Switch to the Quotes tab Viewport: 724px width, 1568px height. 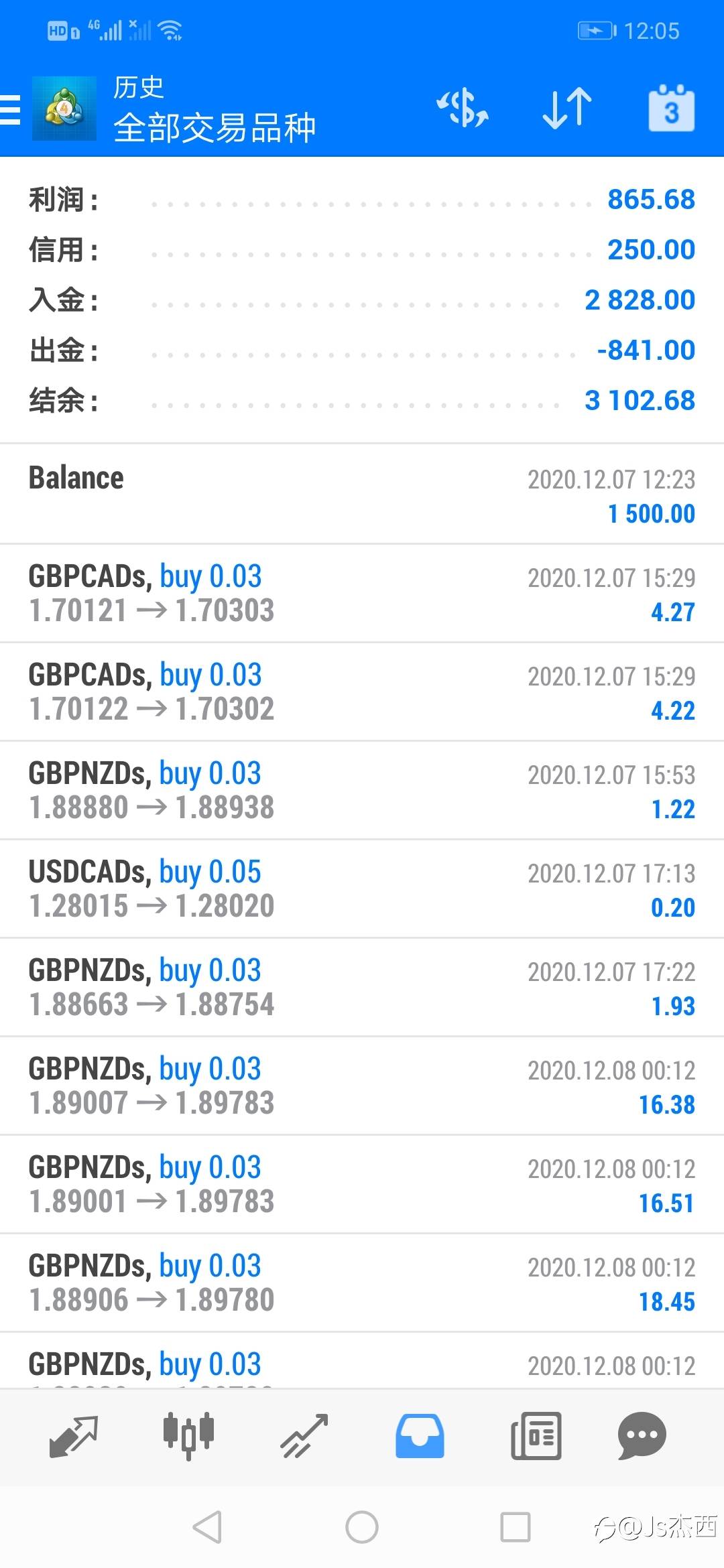pos(74,1436)
